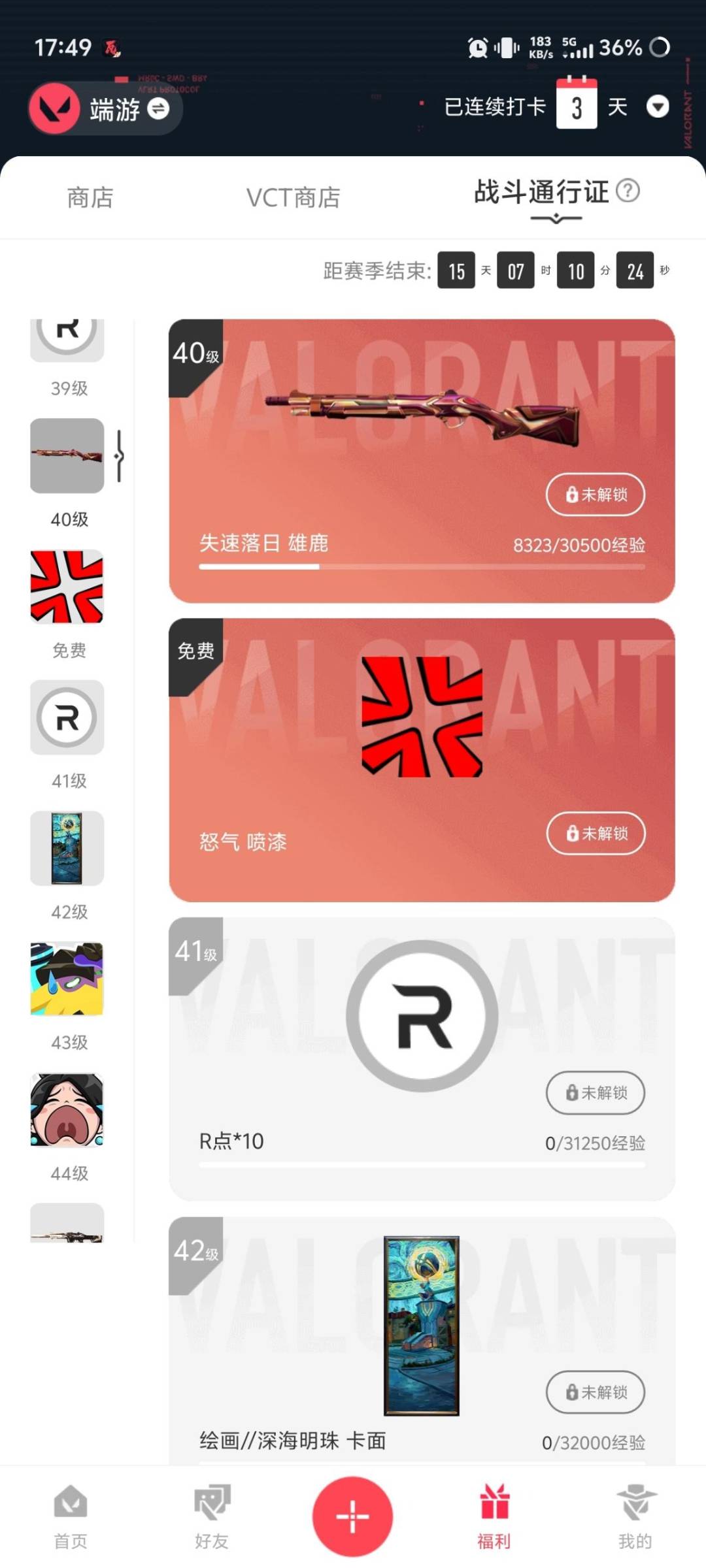Switch game mode via 端游 button
Screen dimensions: 706x1568
[106, 108]
